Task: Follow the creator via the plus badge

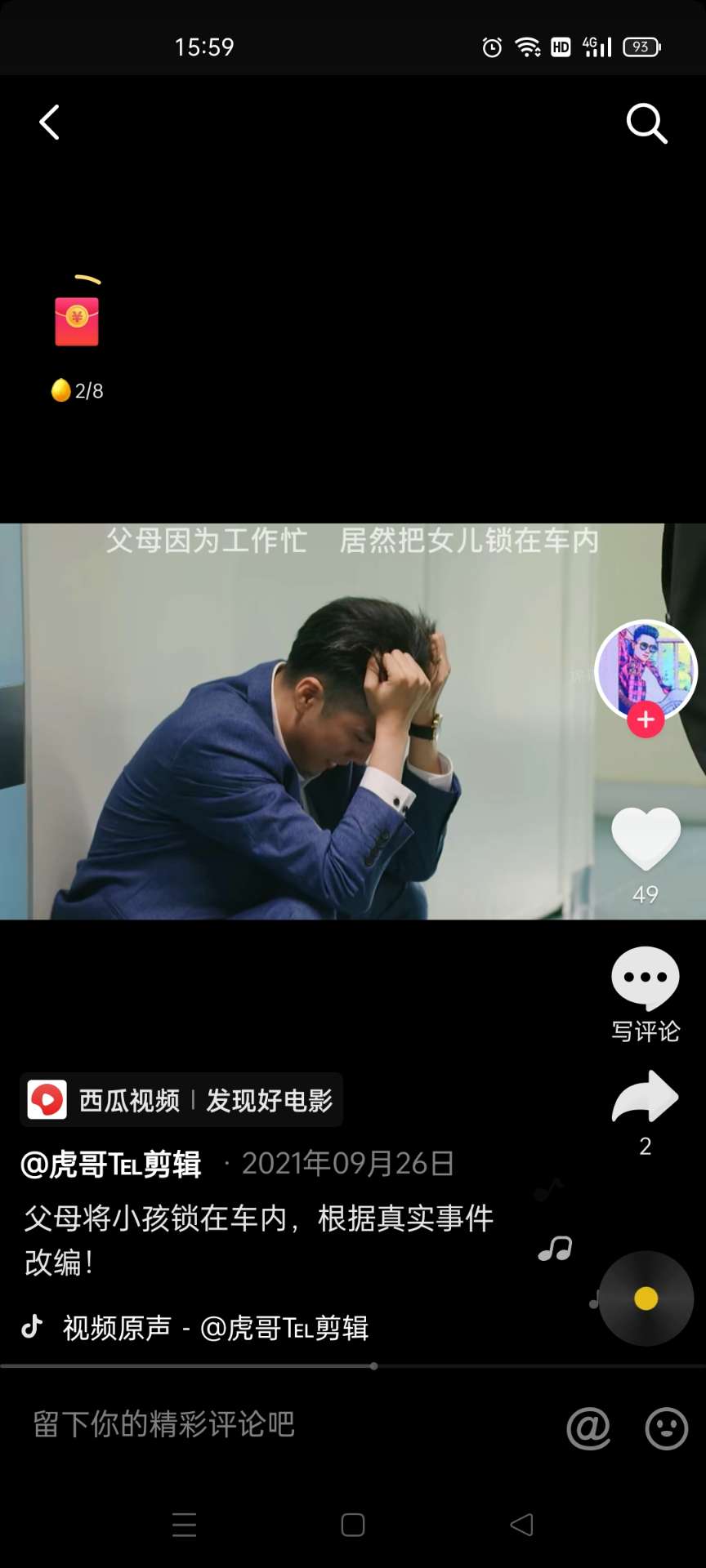Action: tap(646, 719)
